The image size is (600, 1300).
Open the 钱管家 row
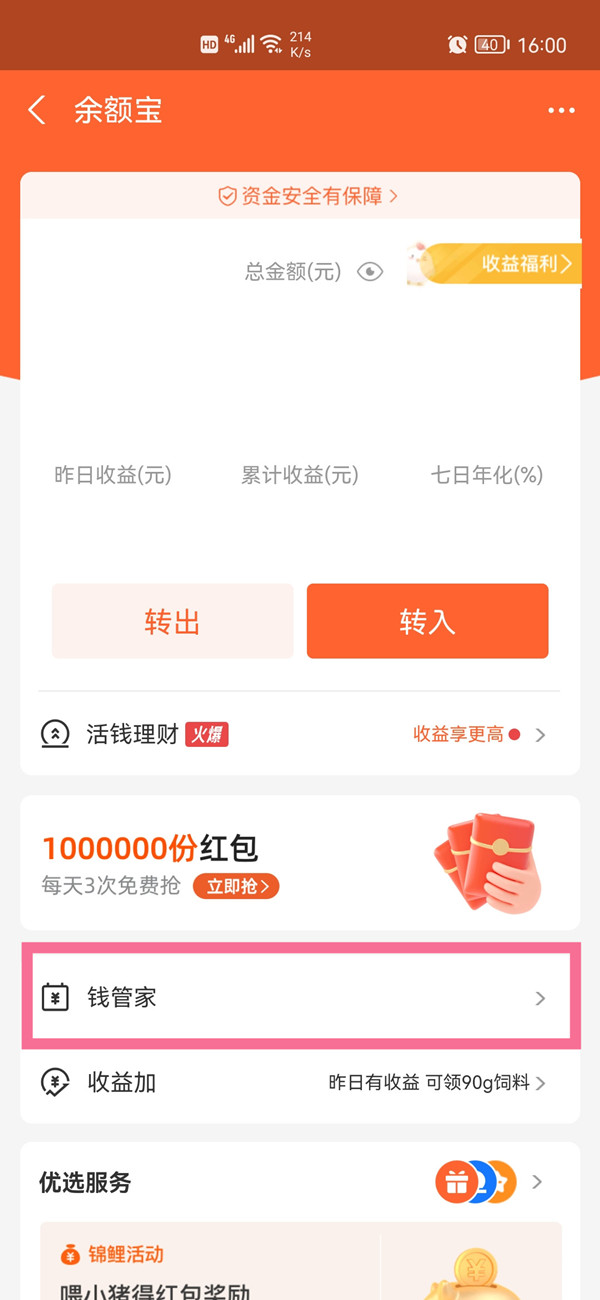click(300, 997)
